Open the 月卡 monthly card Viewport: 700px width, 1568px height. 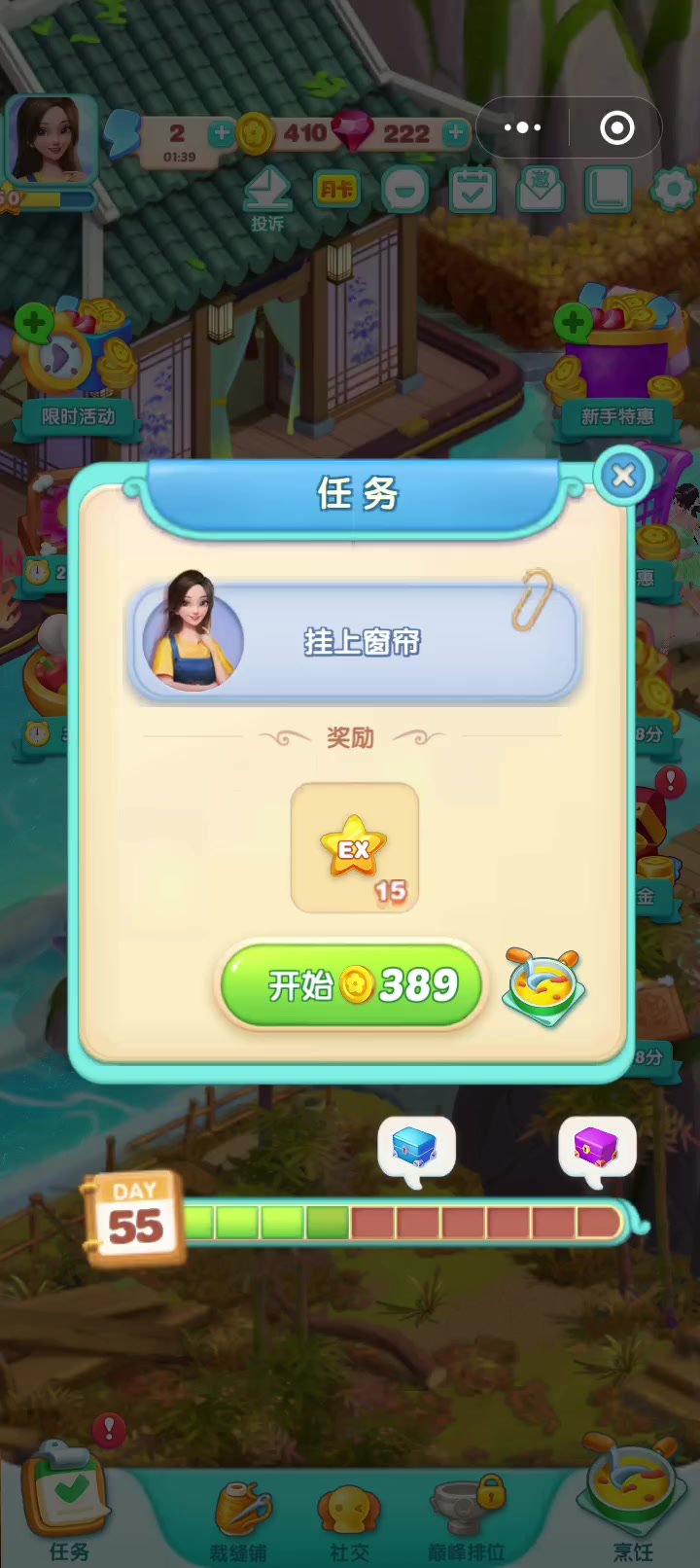337,190
